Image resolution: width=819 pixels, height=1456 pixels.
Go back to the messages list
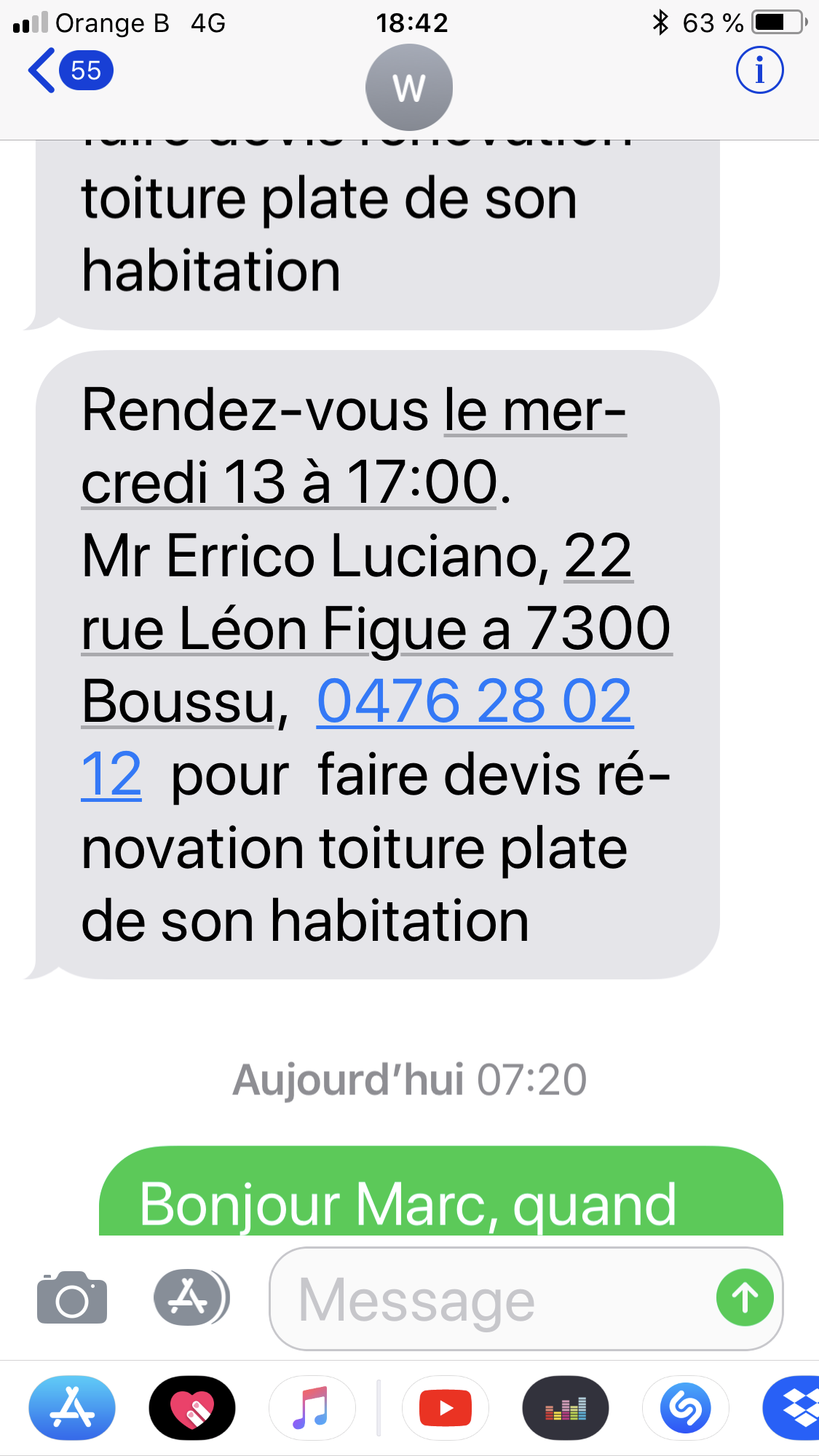[x=69, y=71]
